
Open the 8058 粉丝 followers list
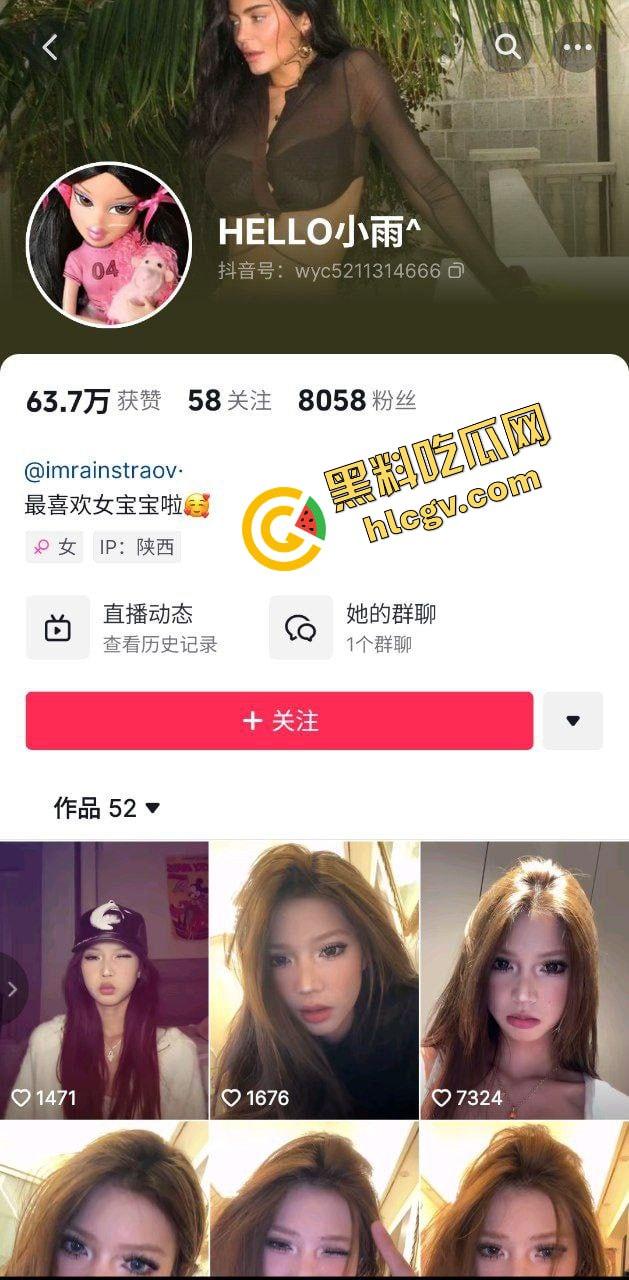[356, 401]
